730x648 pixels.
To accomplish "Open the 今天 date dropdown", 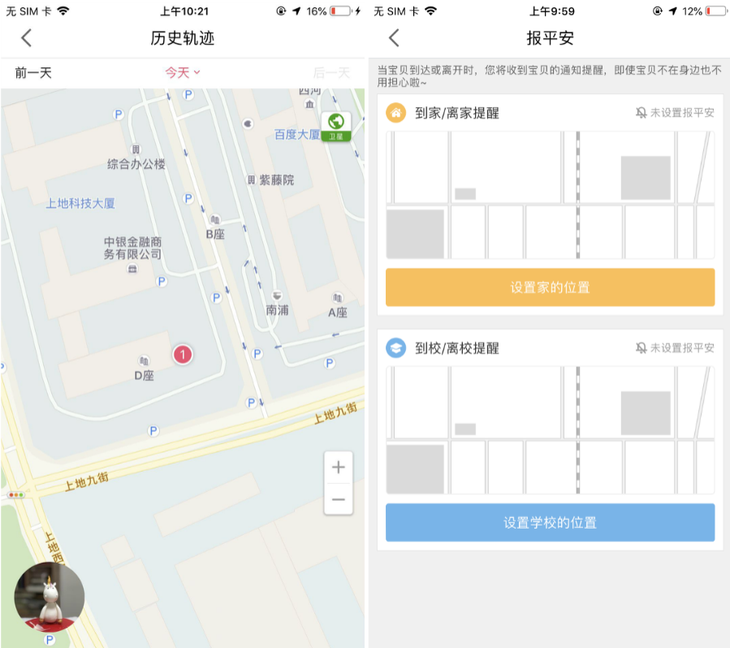I will (182, 73).
